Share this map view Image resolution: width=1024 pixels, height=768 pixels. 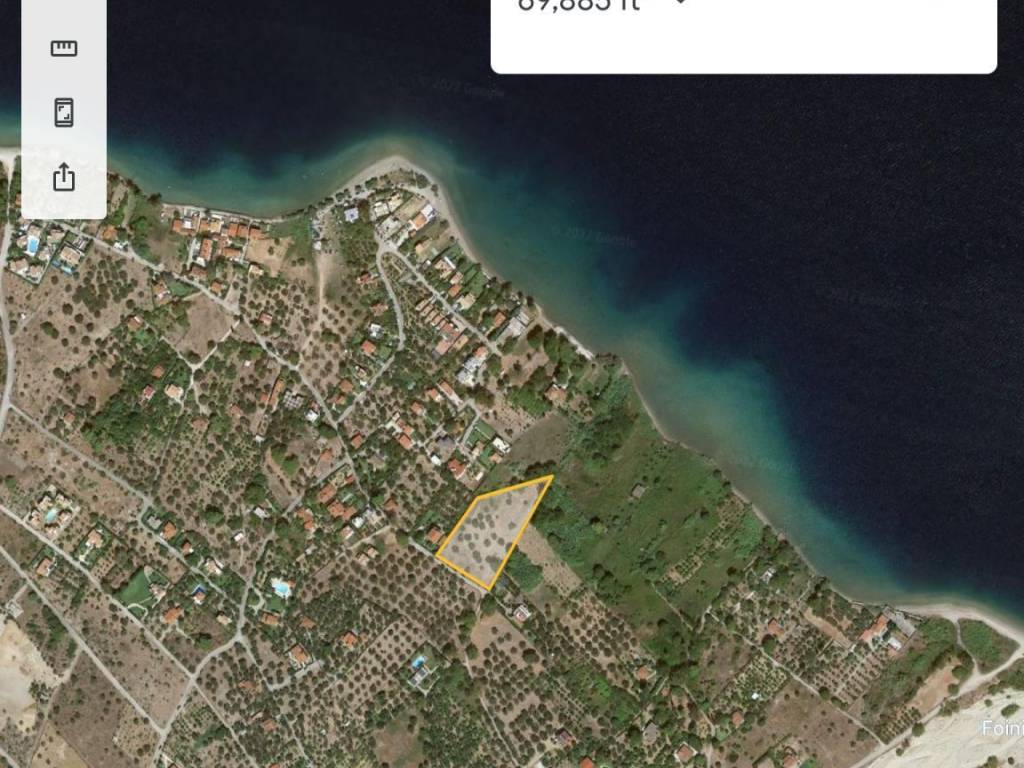(64, 177)
